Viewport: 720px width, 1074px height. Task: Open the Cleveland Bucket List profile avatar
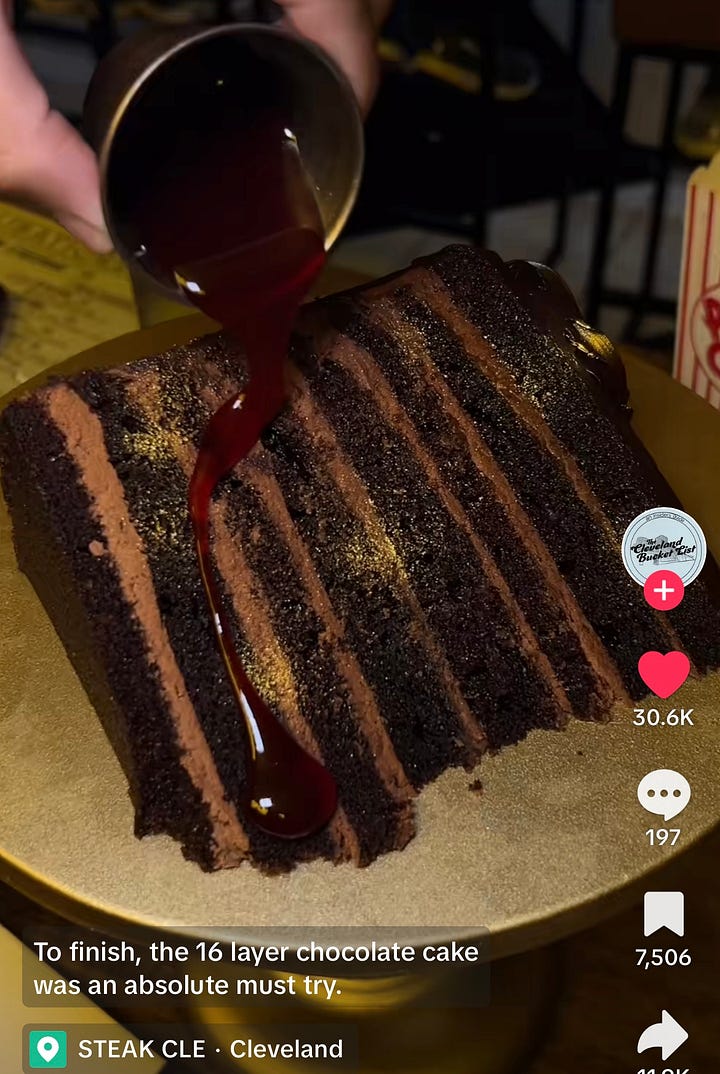[663, 546]
